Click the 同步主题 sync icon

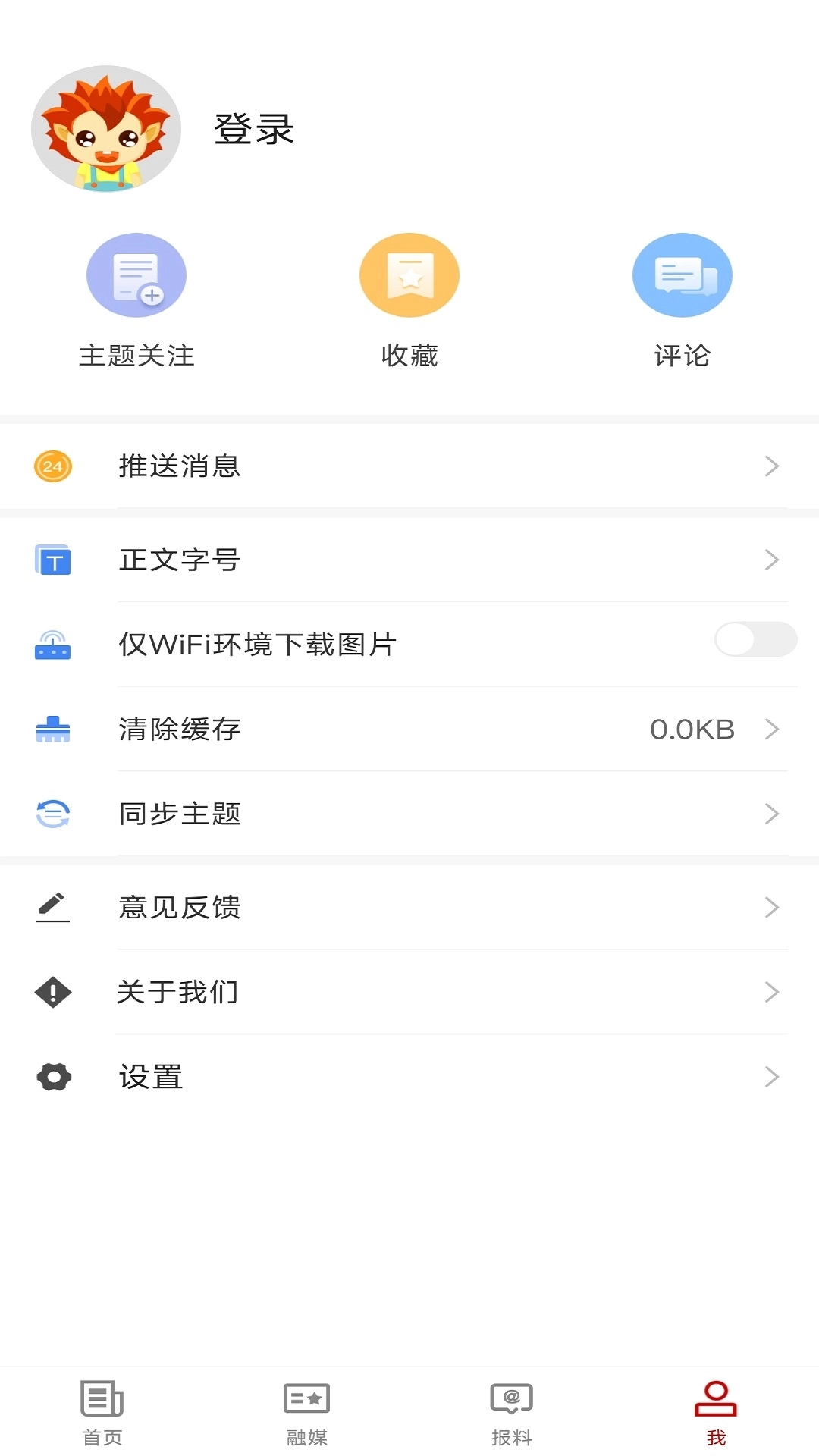[x=52, y=814]
